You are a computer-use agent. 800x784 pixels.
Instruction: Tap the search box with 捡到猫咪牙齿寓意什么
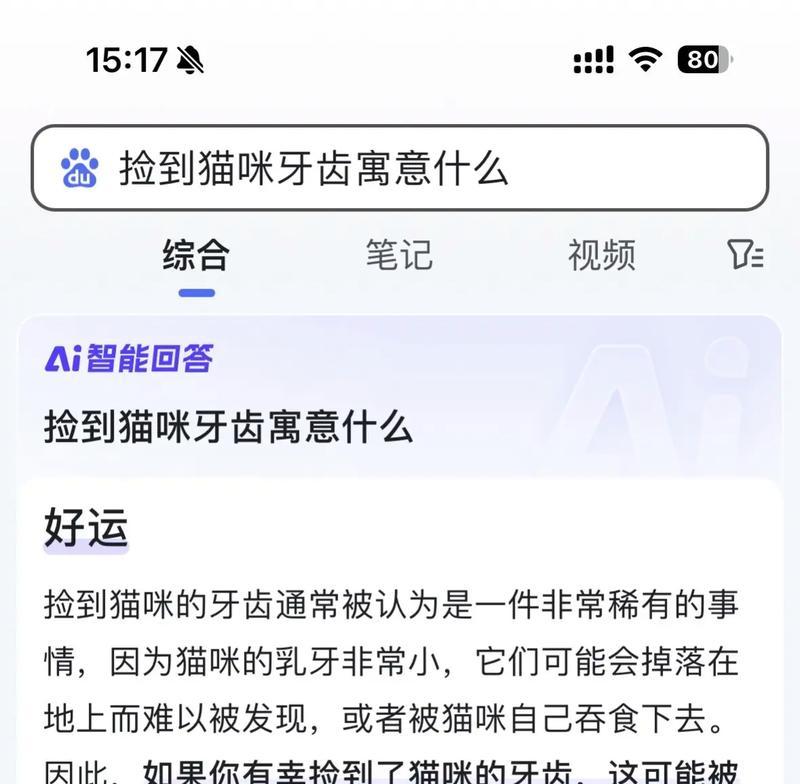tap(400, 168)
